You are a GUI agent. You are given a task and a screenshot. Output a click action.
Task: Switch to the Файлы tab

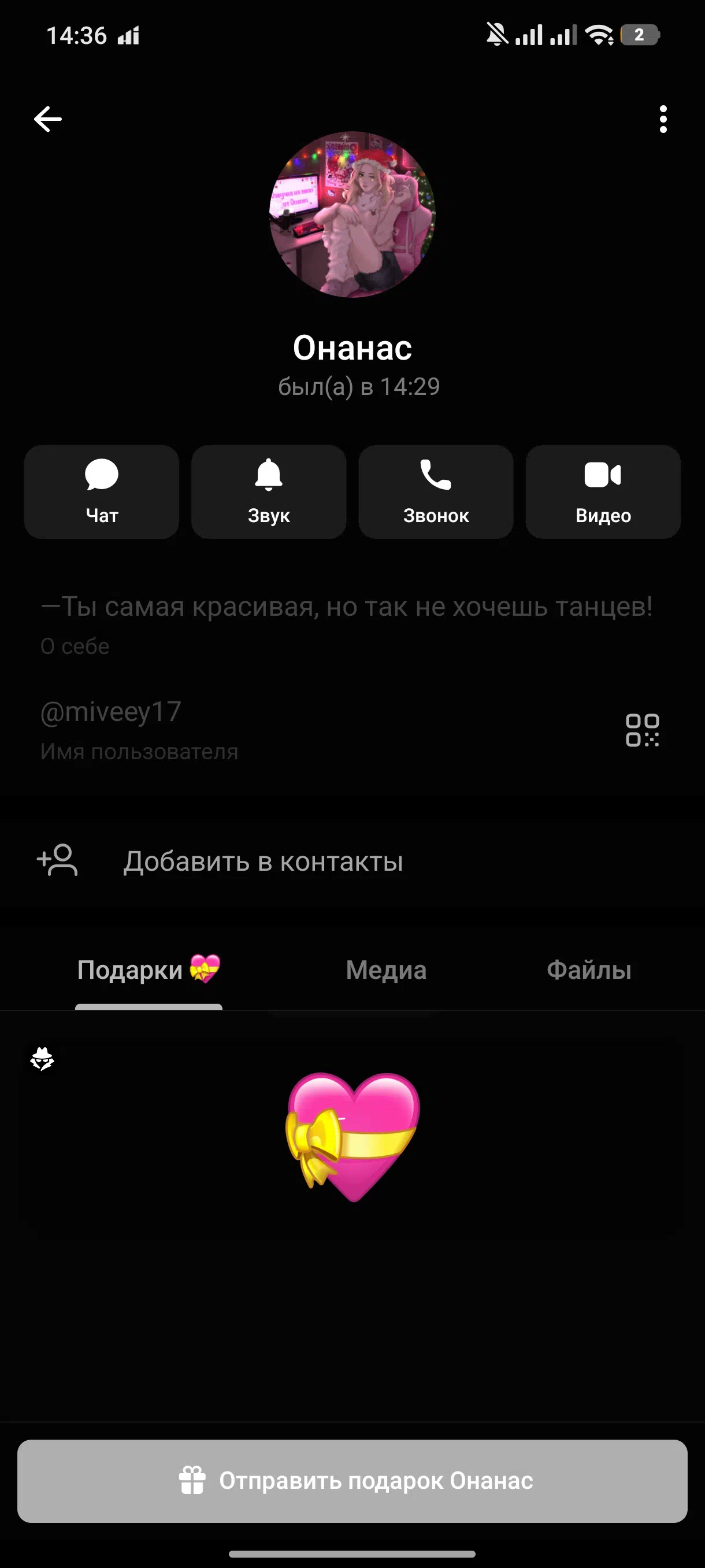(588, 970)
